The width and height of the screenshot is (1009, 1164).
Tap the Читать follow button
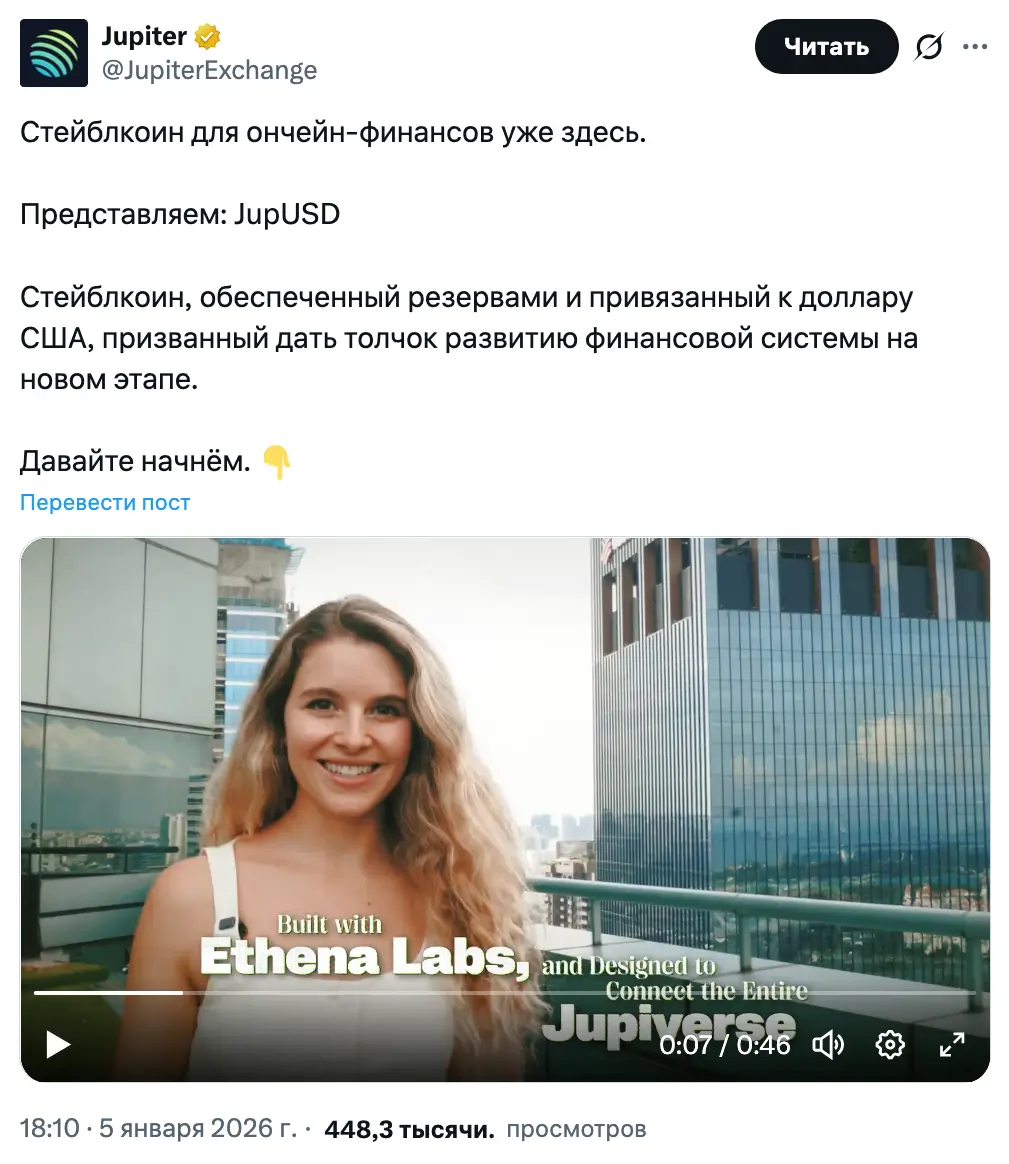[826, 47]
